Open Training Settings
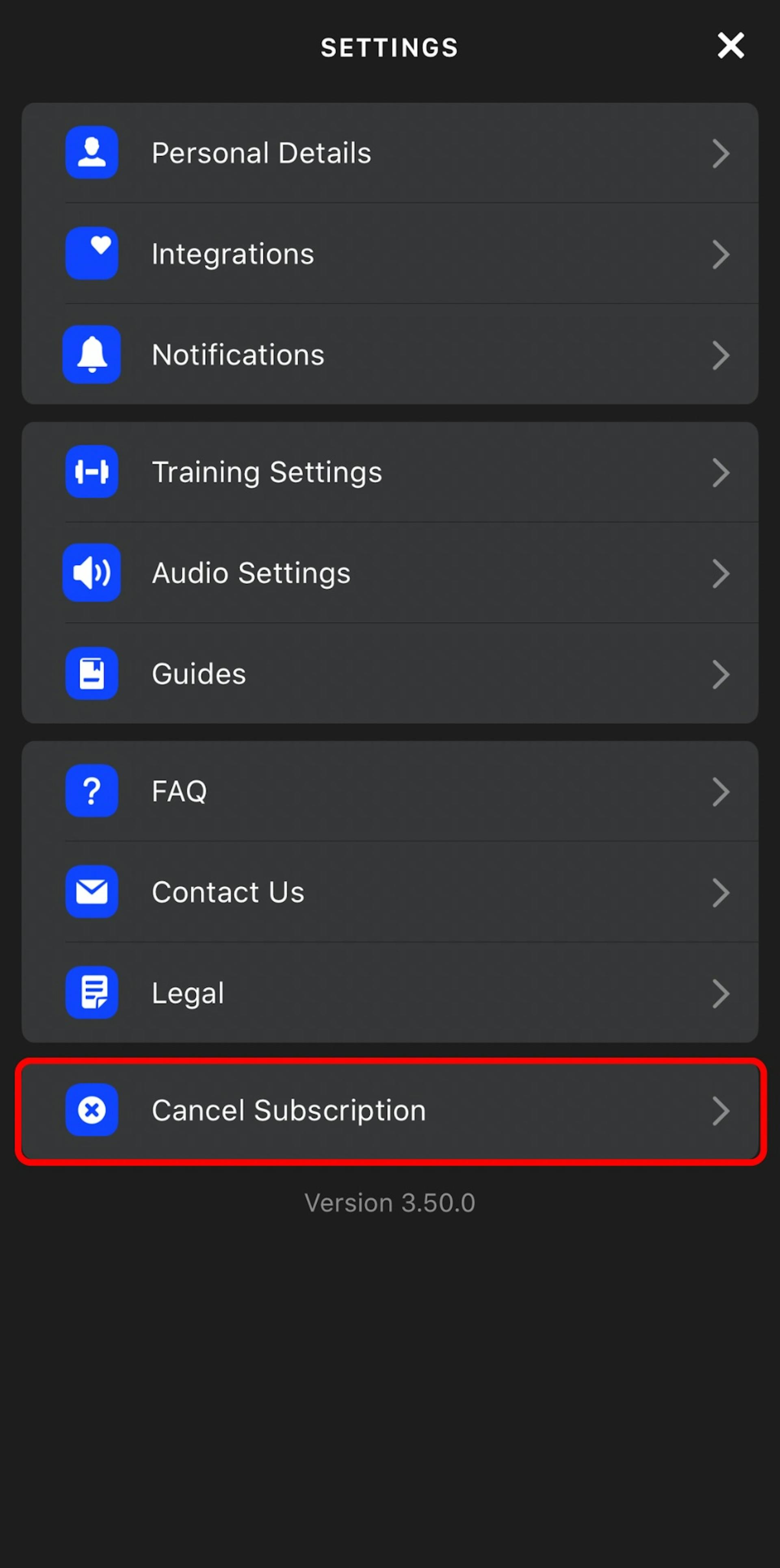Screen dimensions: 780x1568 tap(390, 472)
